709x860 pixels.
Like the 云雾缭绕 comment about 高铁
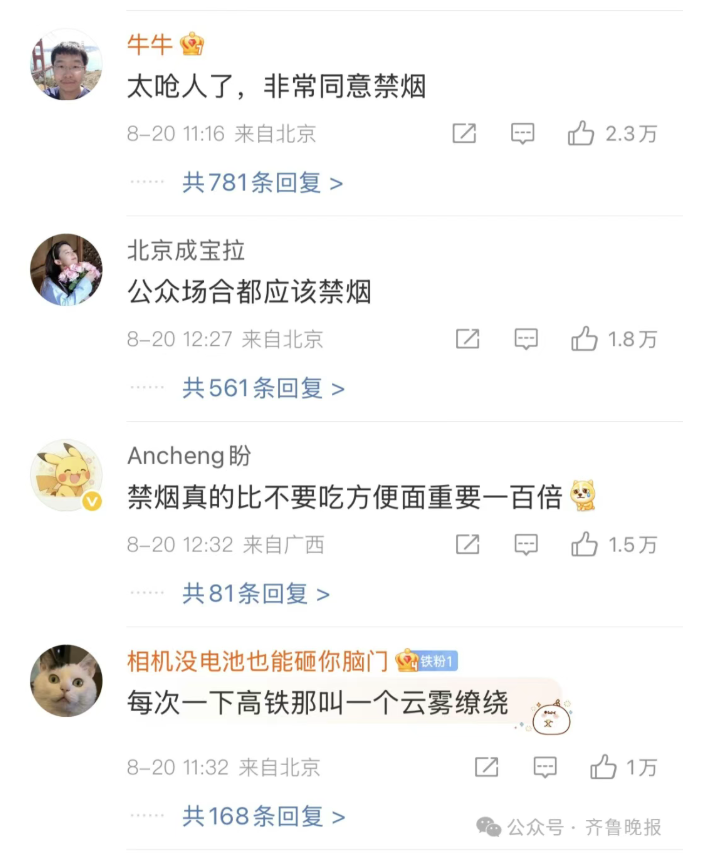[x=603, y=768]
